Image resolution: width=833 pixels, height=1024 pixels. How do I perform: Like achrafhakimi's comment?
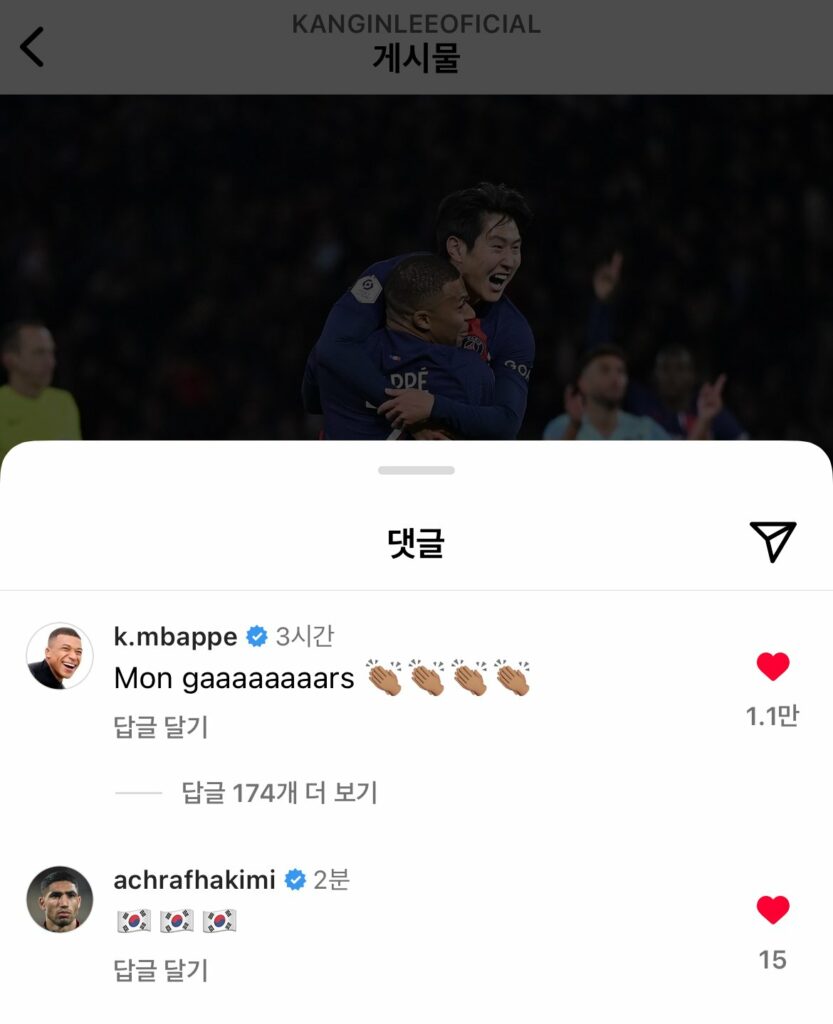[x=772, y=910]
